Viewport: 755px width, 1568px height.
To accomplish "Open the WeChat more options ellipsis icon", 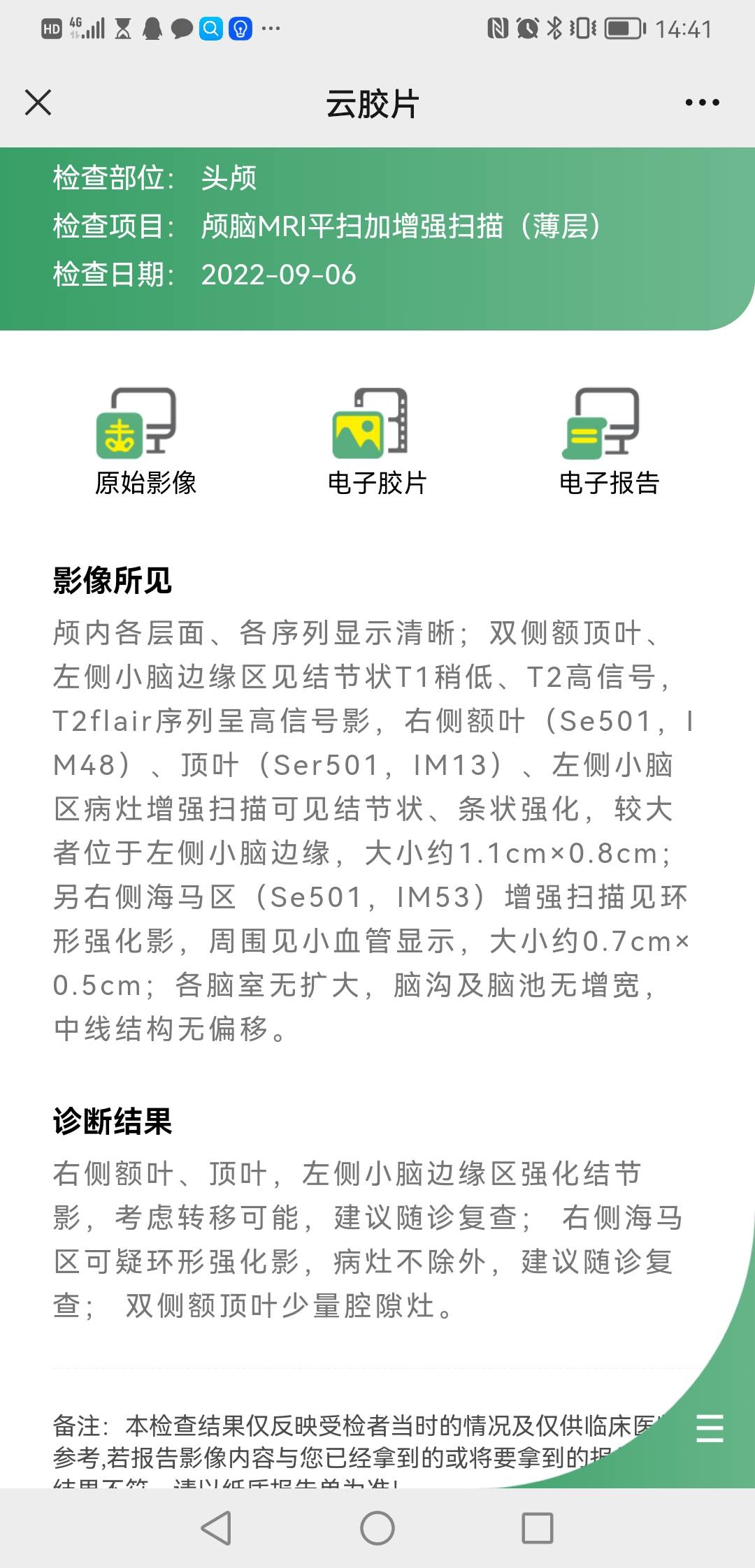I will tap(701, 102).
